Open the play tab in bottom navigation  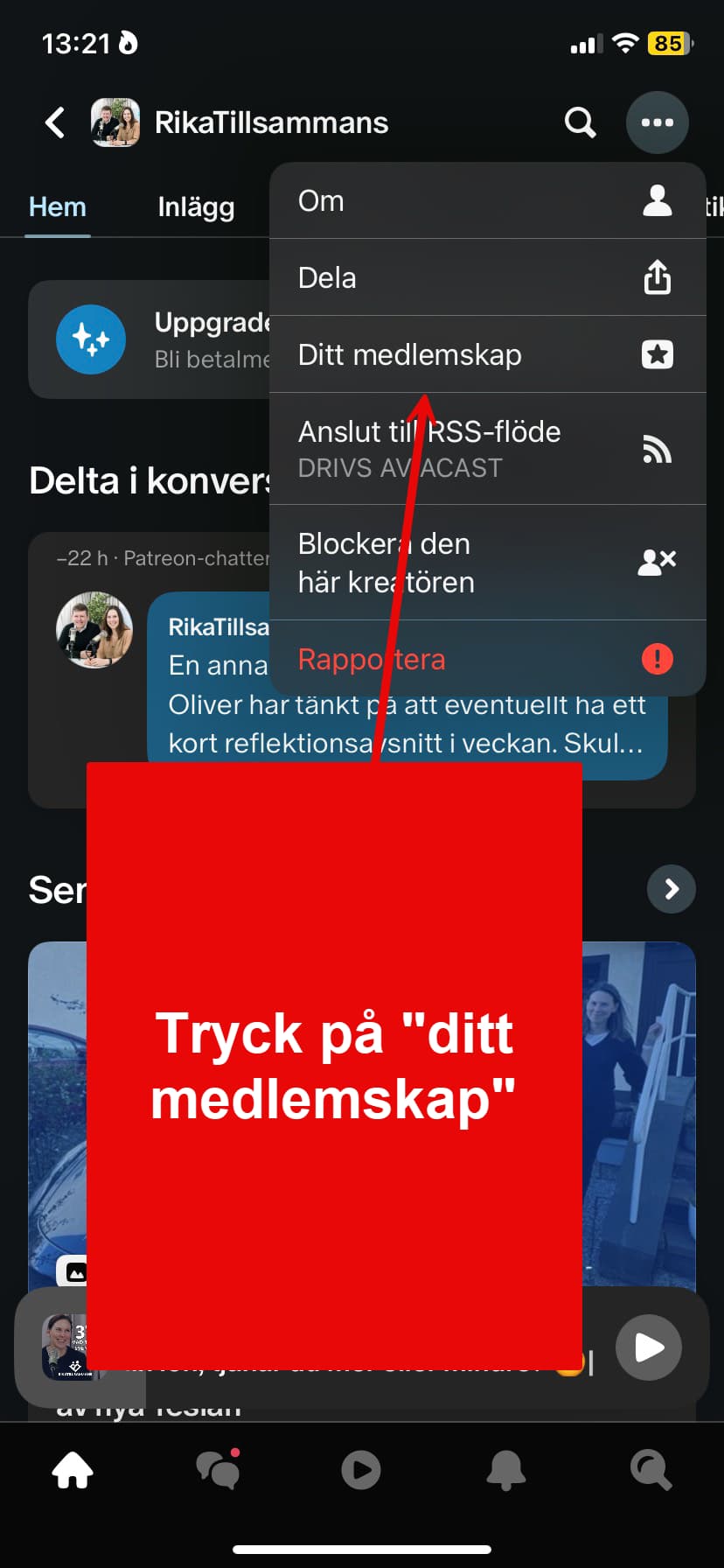(361, 1470)
